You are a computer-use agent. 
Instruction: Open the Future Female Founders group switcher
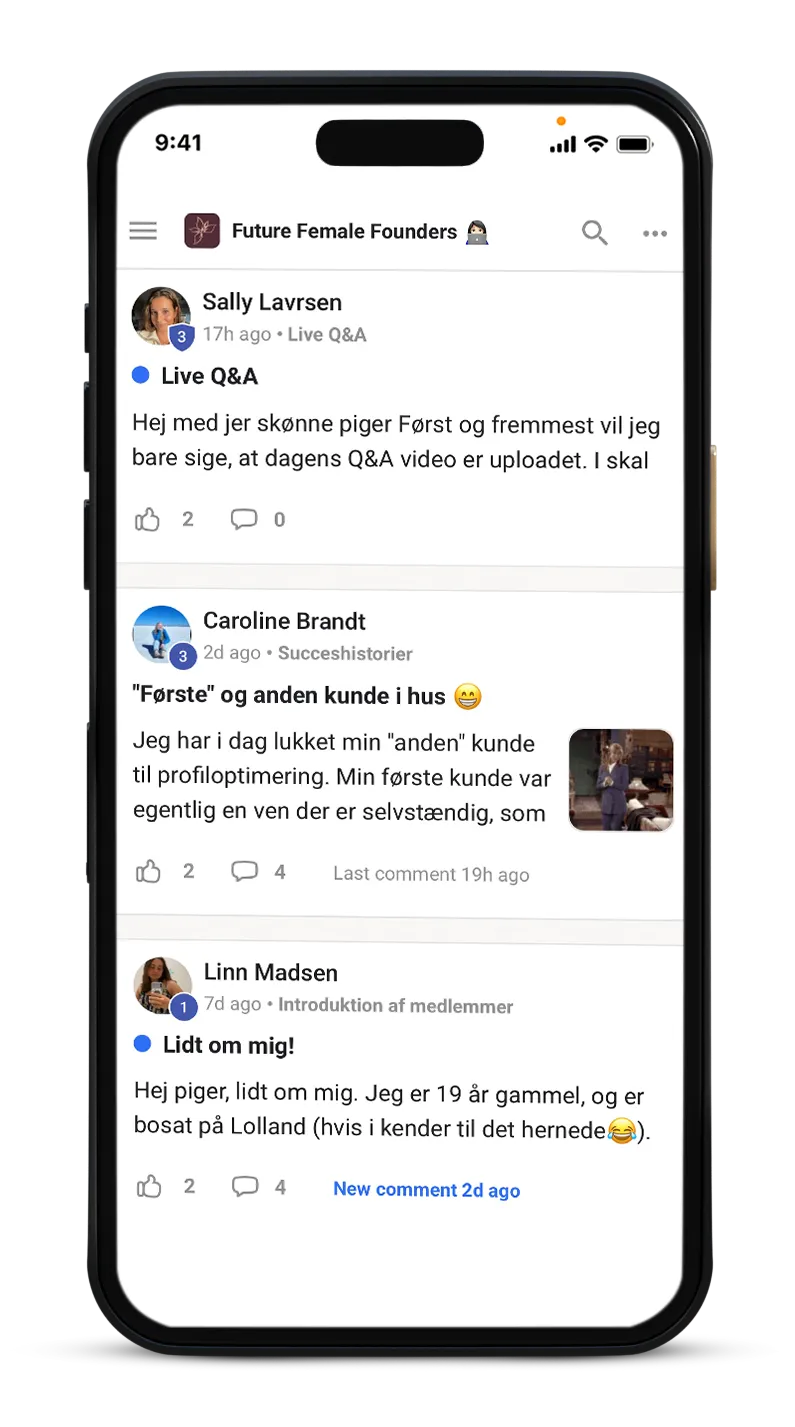(337, 231)
